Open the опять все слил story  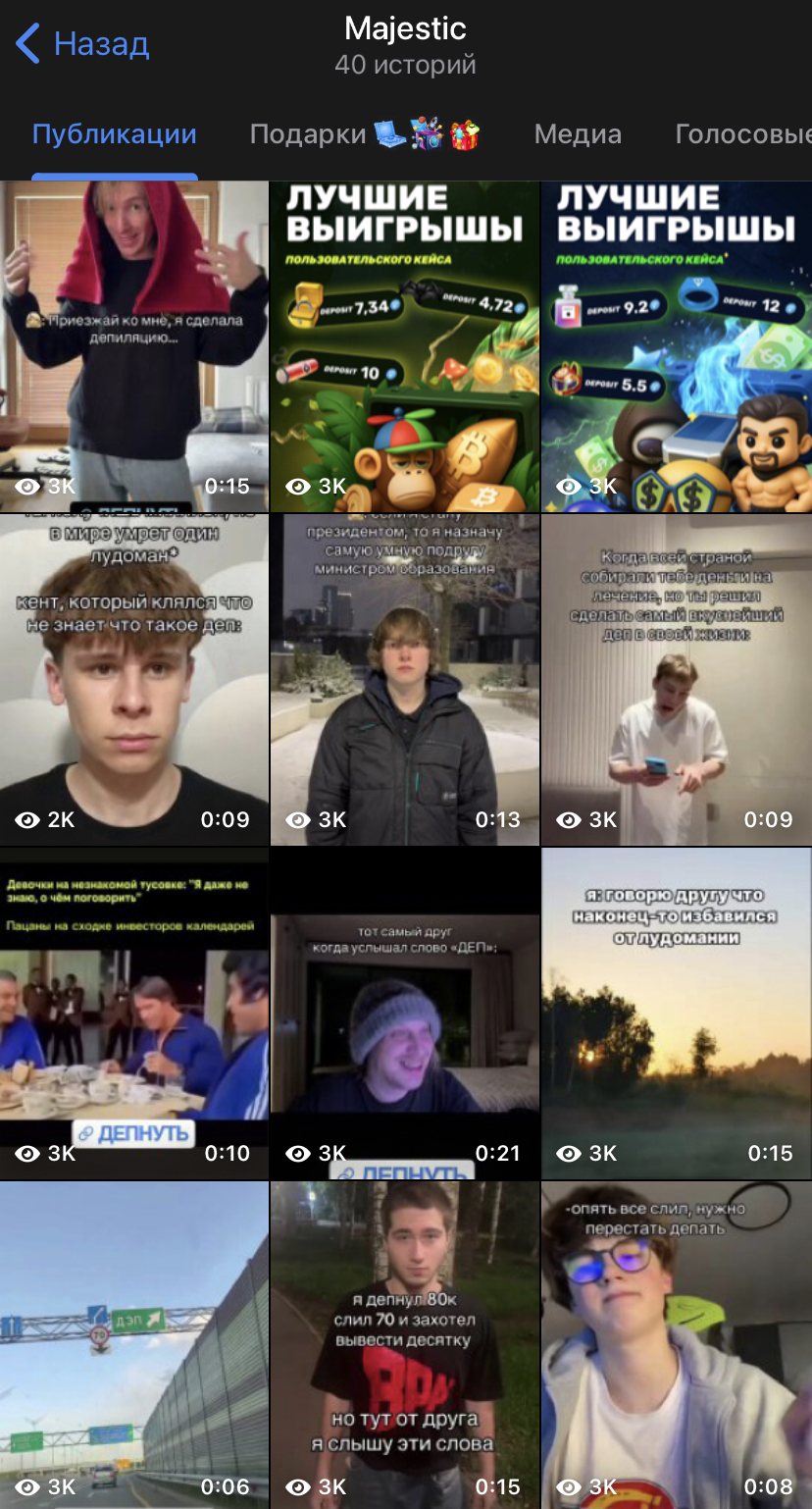tap(677, 1344)
